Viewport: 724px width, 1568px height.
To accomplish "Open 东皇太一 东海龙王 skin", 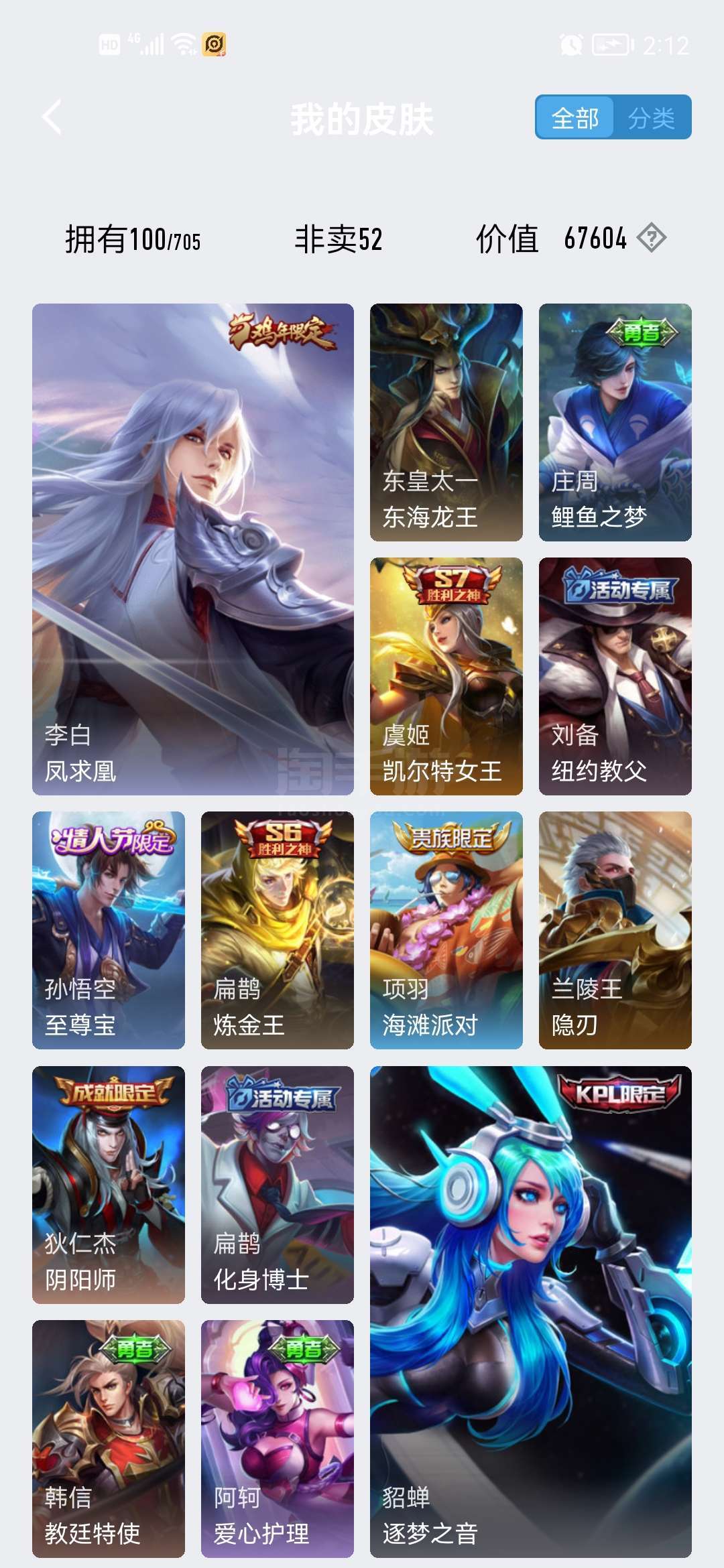I will click(x=446, y=422).
